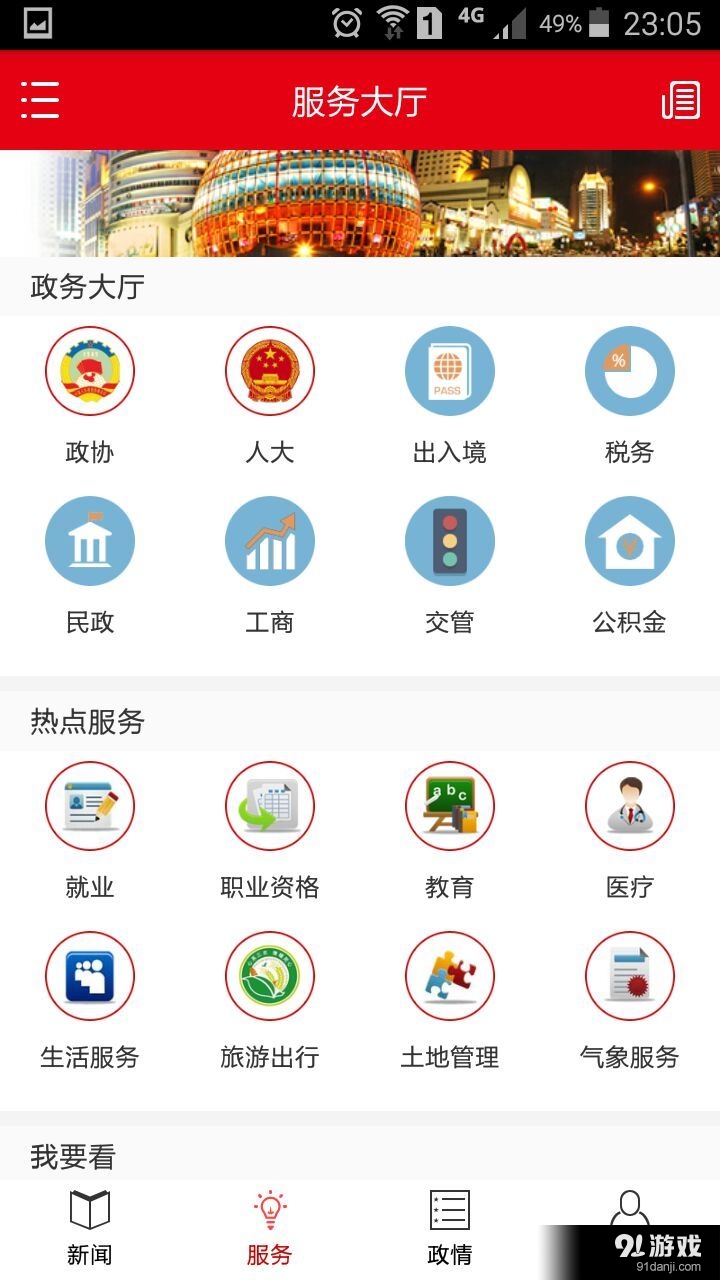Select the 人大 (People's Congress) icon
Viewport: 720px width, 1280px height.
[270, 370]
